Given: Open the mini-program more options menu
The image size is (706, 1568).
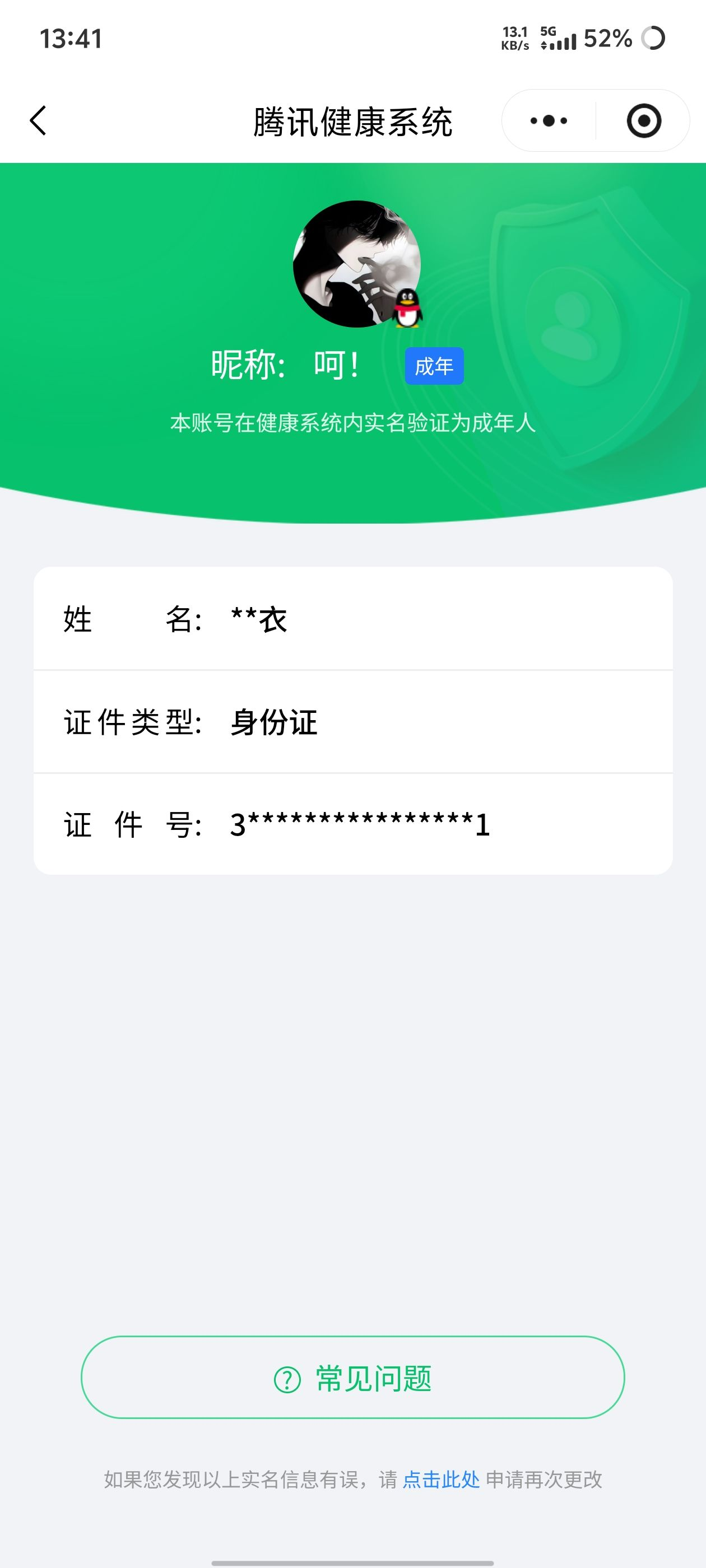Looking at the screenshot, I should [547, 121].
